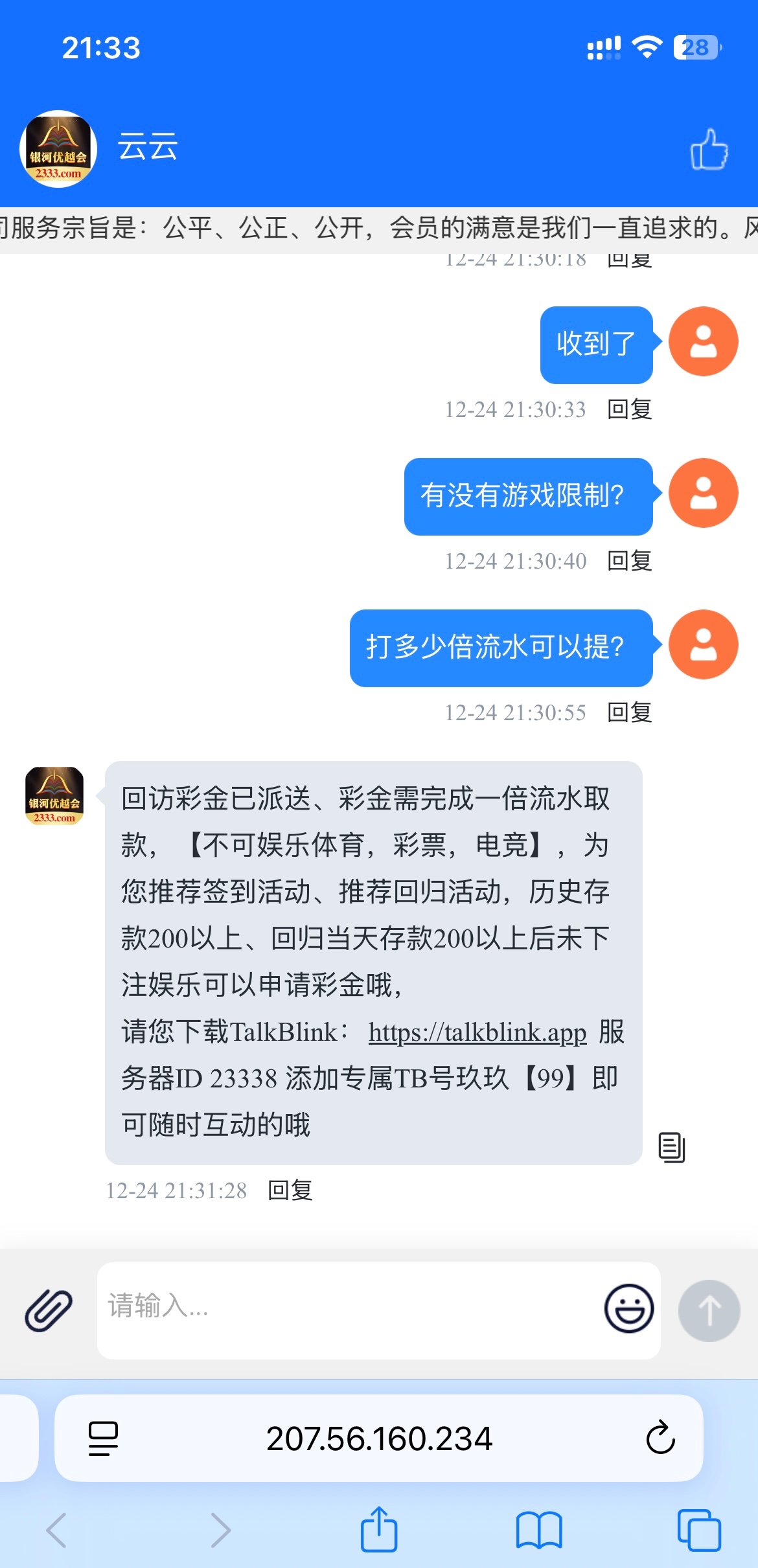
Task: Go back in the browser
Action: point(56,1530)
